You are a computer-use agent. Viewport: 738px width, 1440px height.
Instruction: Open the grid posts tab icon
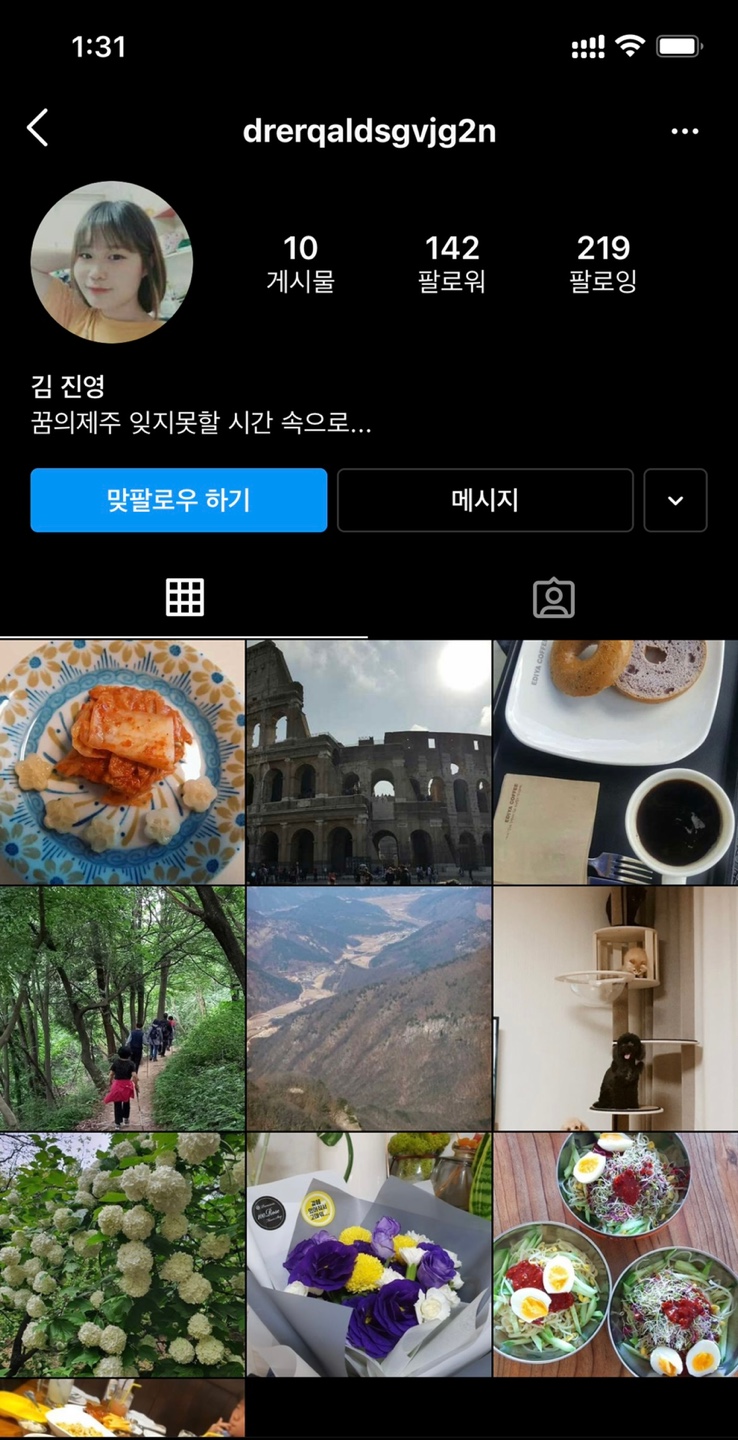185,597
